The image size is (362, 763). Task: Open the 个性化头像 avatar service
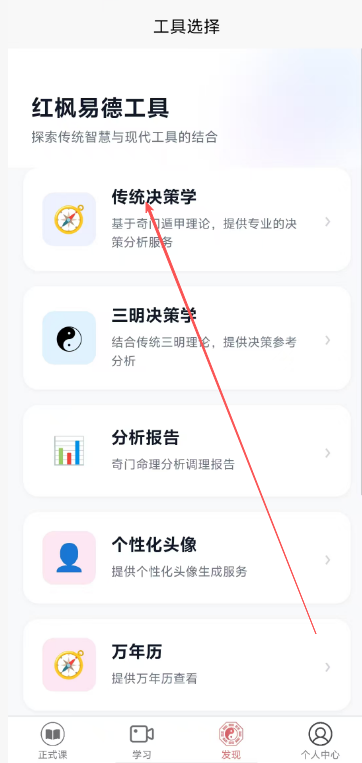click(x=187, y=558)
